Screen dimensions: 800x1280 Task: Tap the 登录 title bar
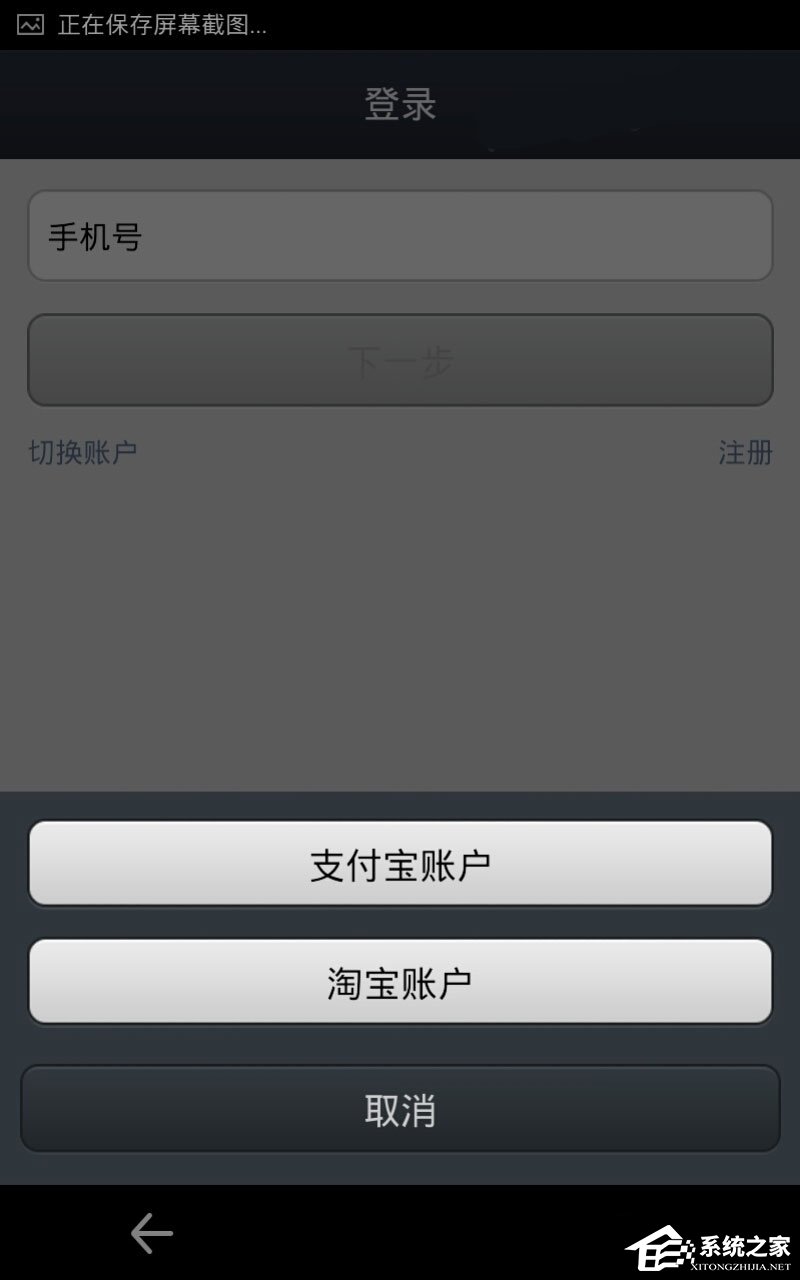pyautogui.click(x=400, y=103)
